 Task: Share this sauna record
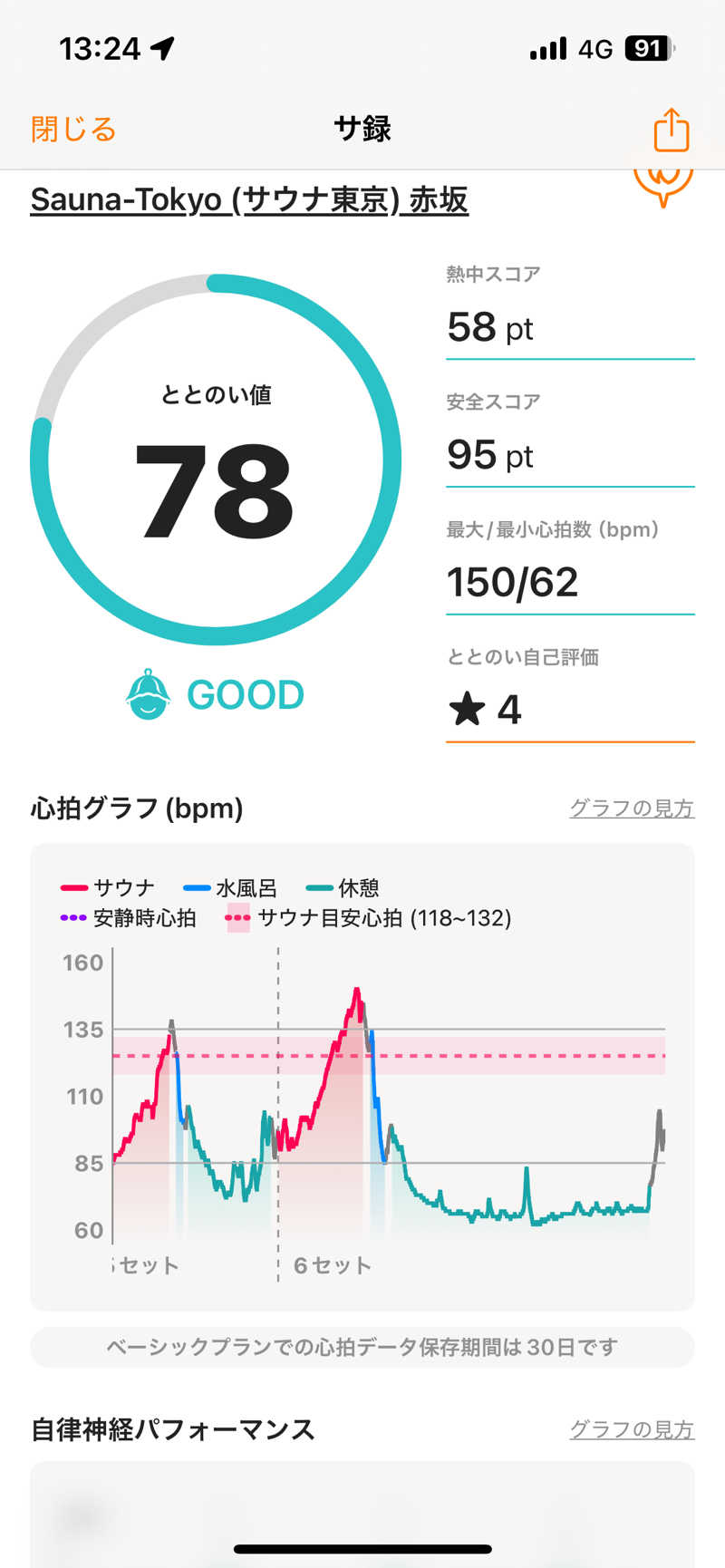coord(671,130)
